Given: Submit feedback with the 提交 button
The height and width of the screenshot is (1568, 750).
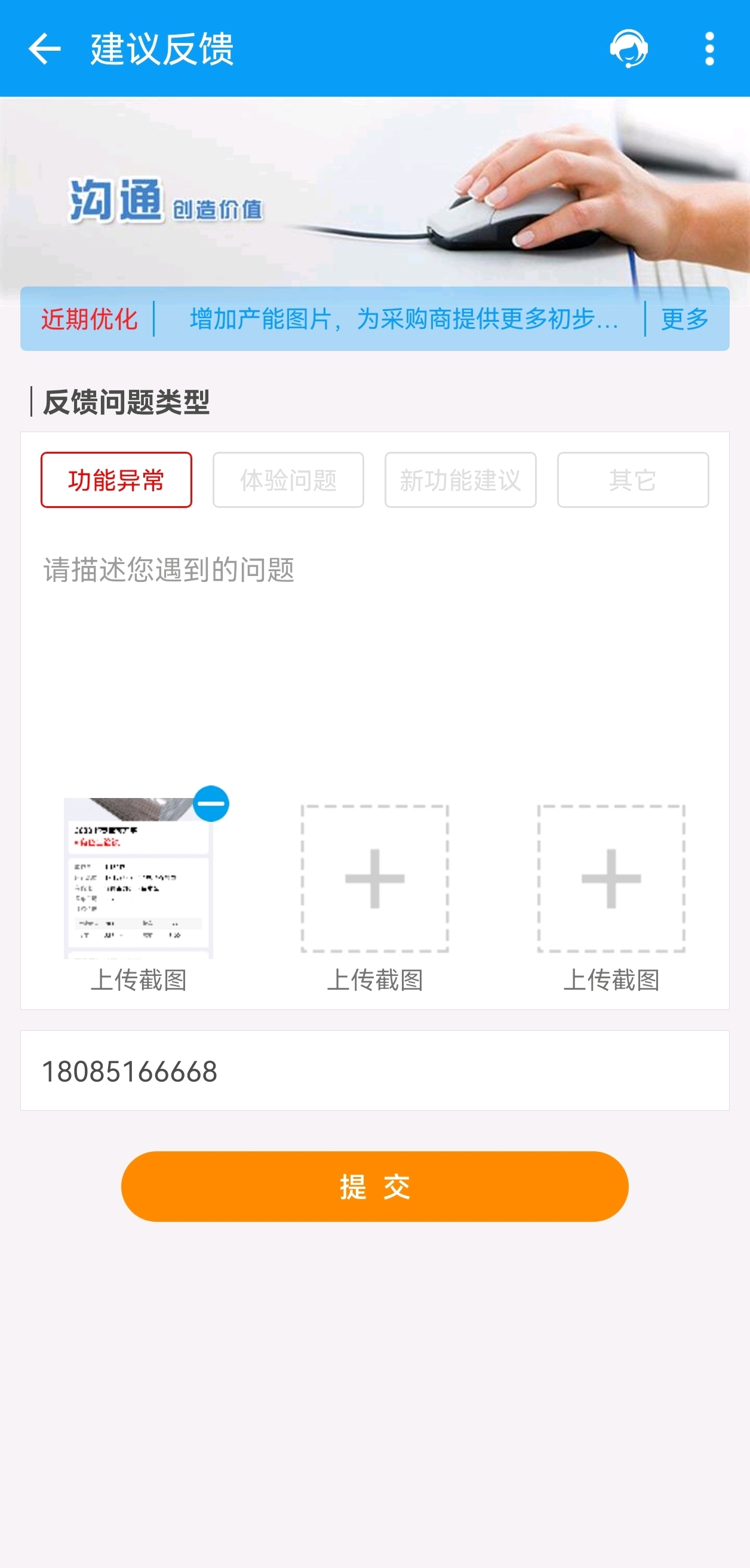Looking at the screenshot, I should (375, 1186).
